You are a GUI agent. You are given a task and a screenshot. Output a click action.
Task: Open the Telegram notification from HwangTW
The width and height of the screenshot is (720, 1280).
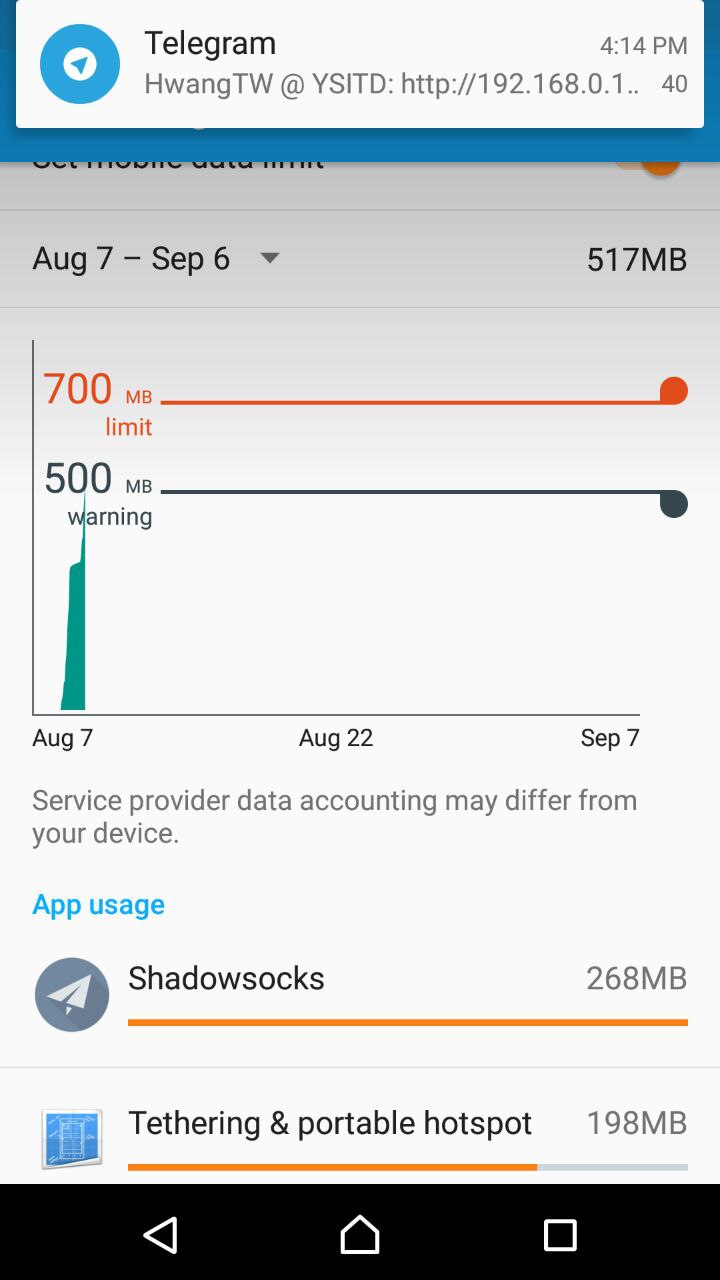tap(360, 64)
